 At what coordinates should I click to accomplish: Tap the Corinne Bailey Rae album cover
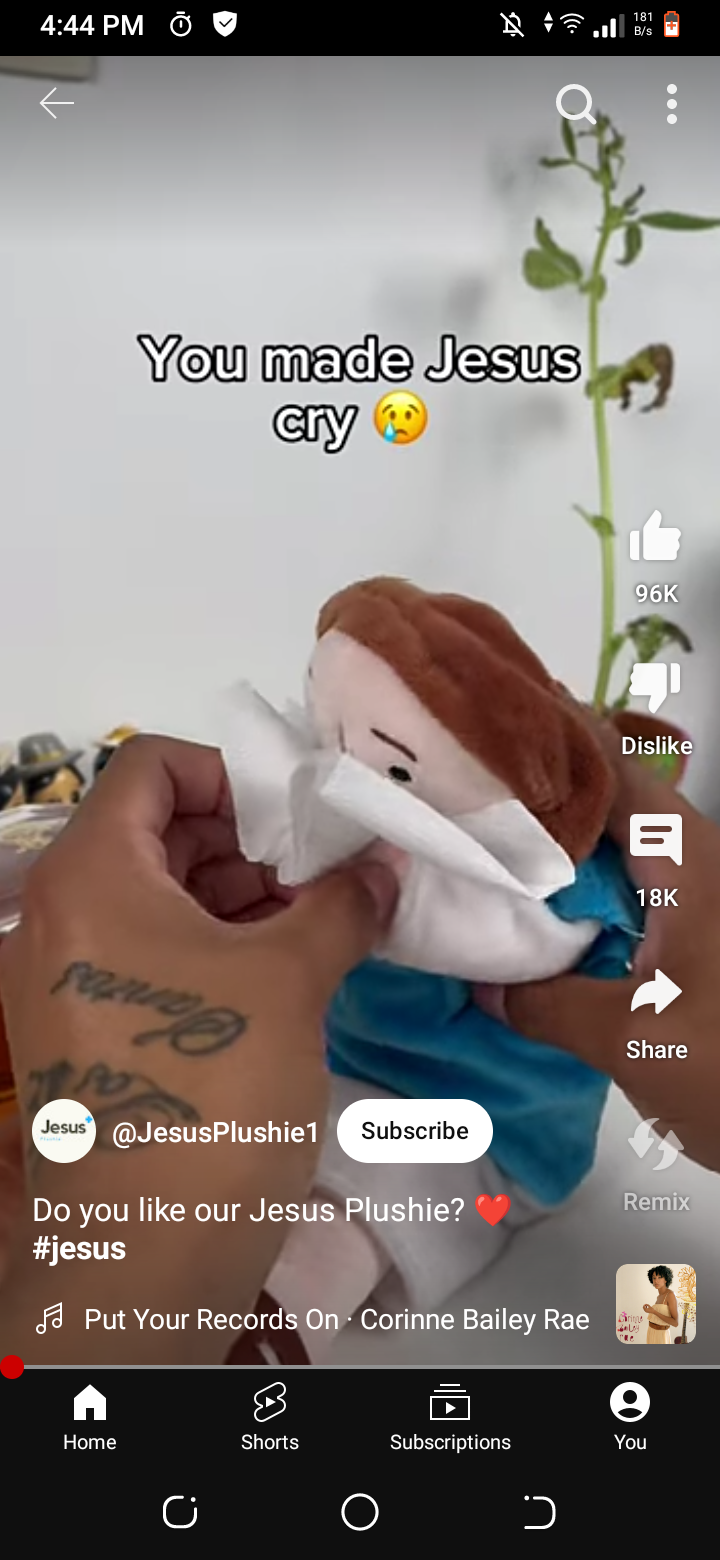pos(655,1304)
